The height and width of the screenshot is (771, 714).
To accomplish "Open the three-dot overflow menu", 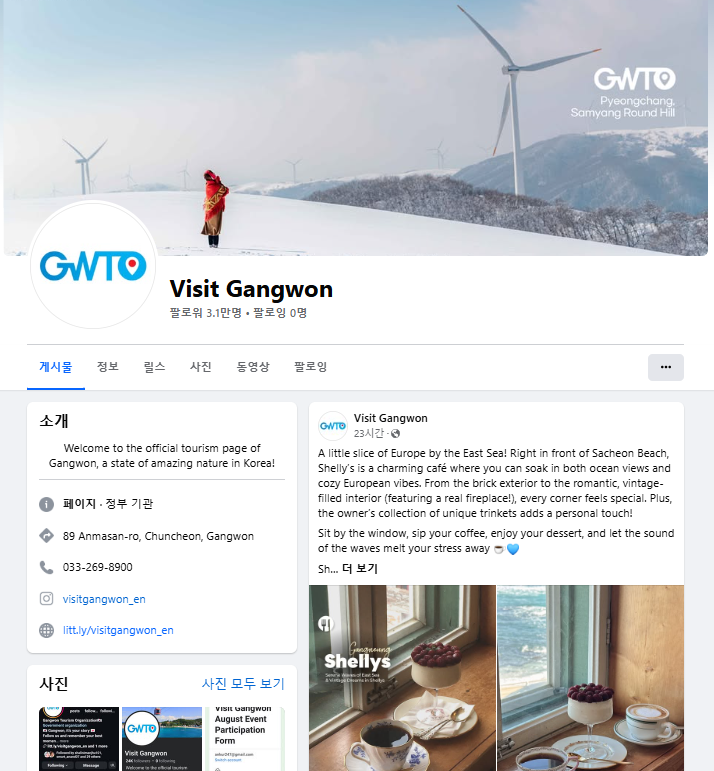I will 665,367.
